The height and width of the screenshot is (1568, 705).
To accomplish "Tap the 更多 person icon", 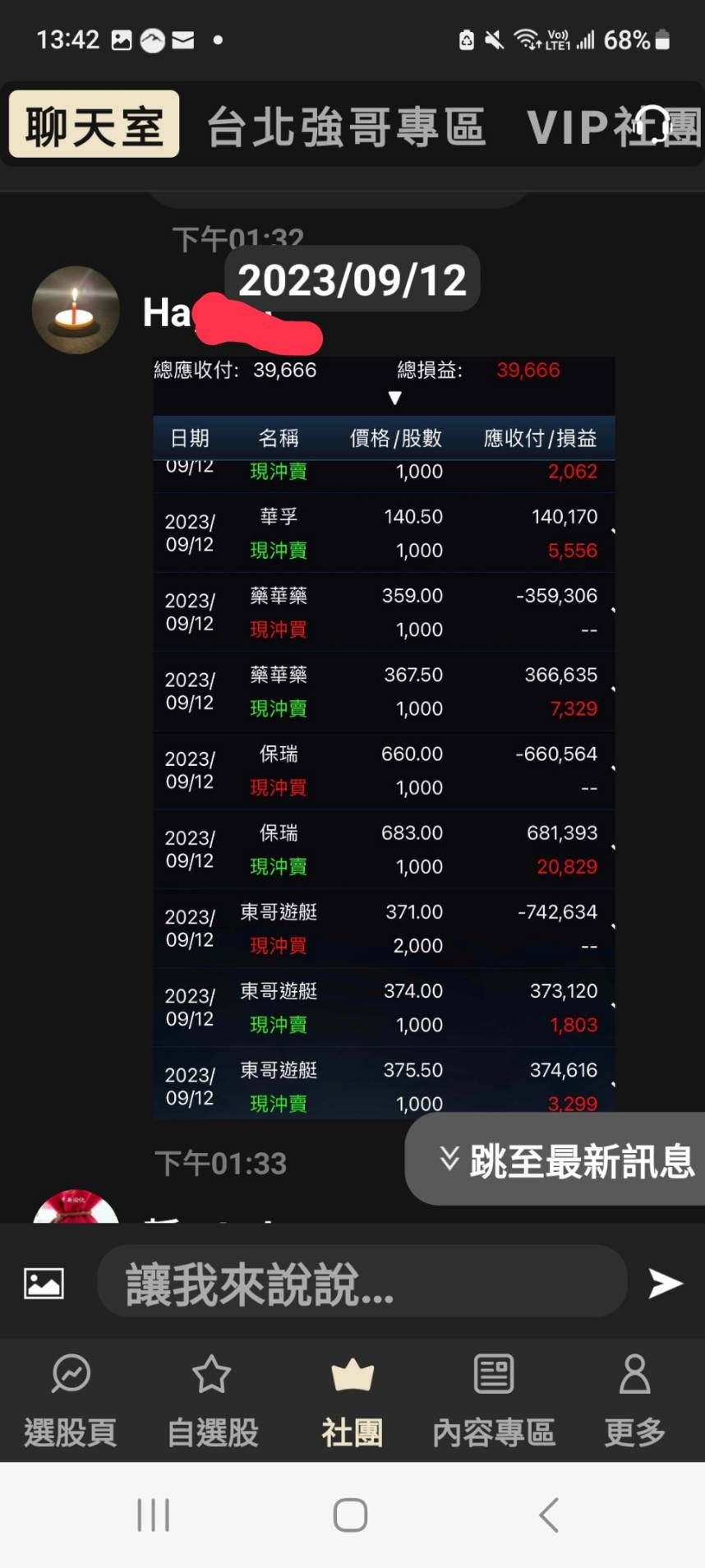I will point(634,1374).
